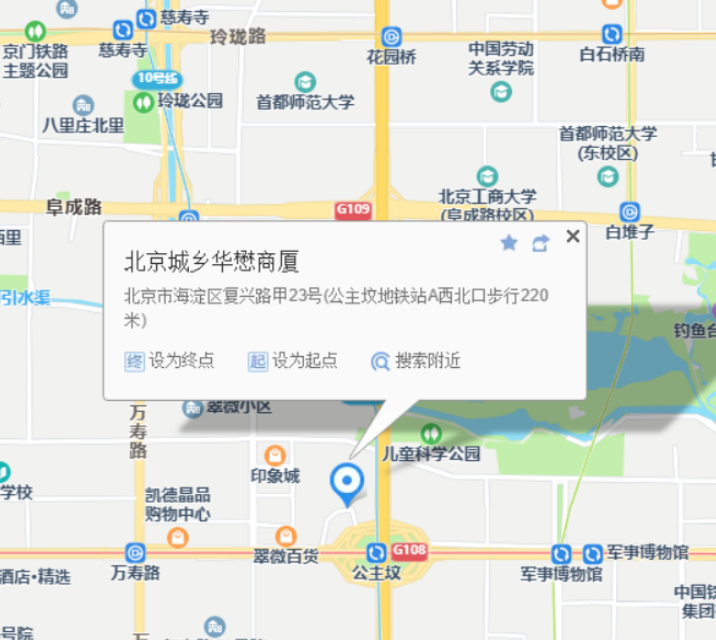Viewport: 716px width, 640px height.
Task: Share this location via the share icon
Action: [x=540, y=243]
